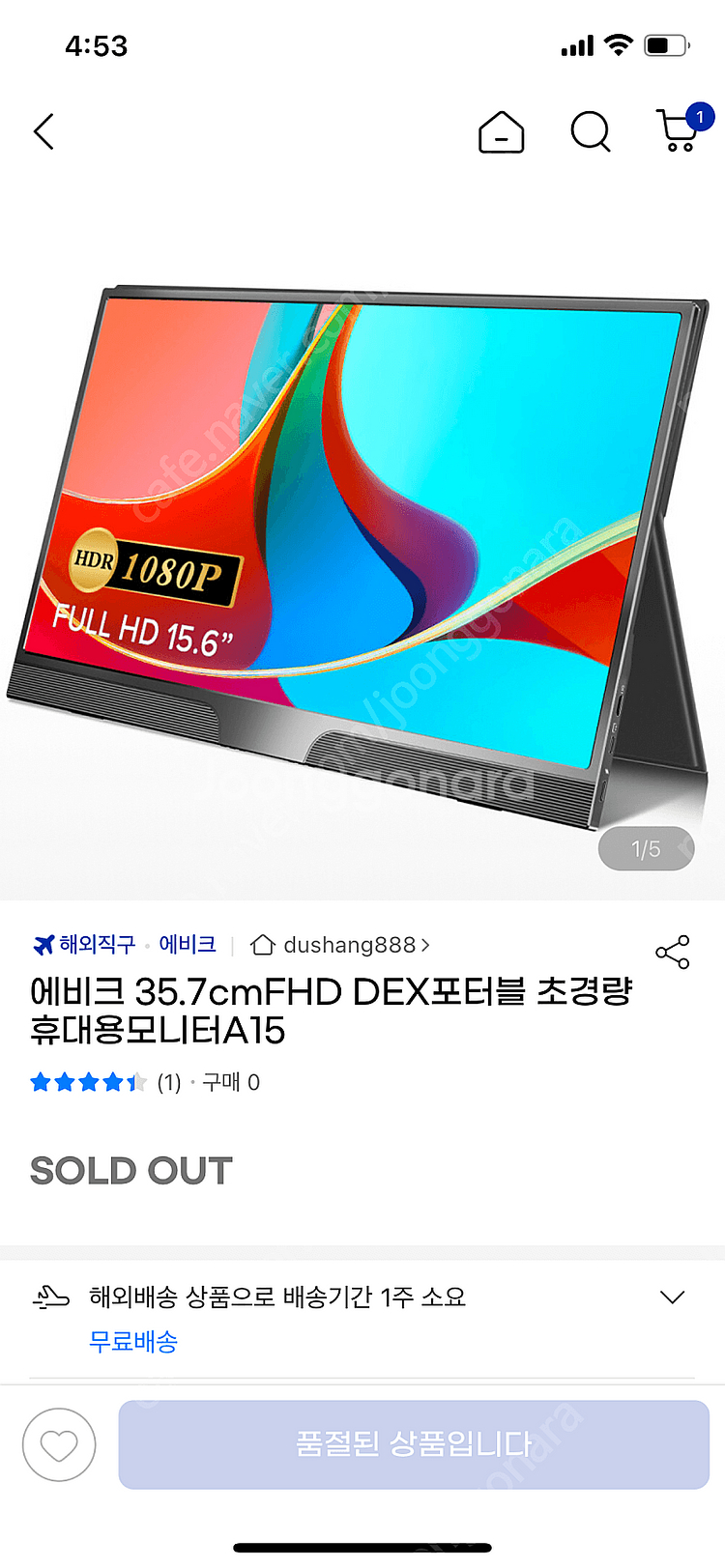
Task: Open the 에비크 brand link
Action: 188,945
